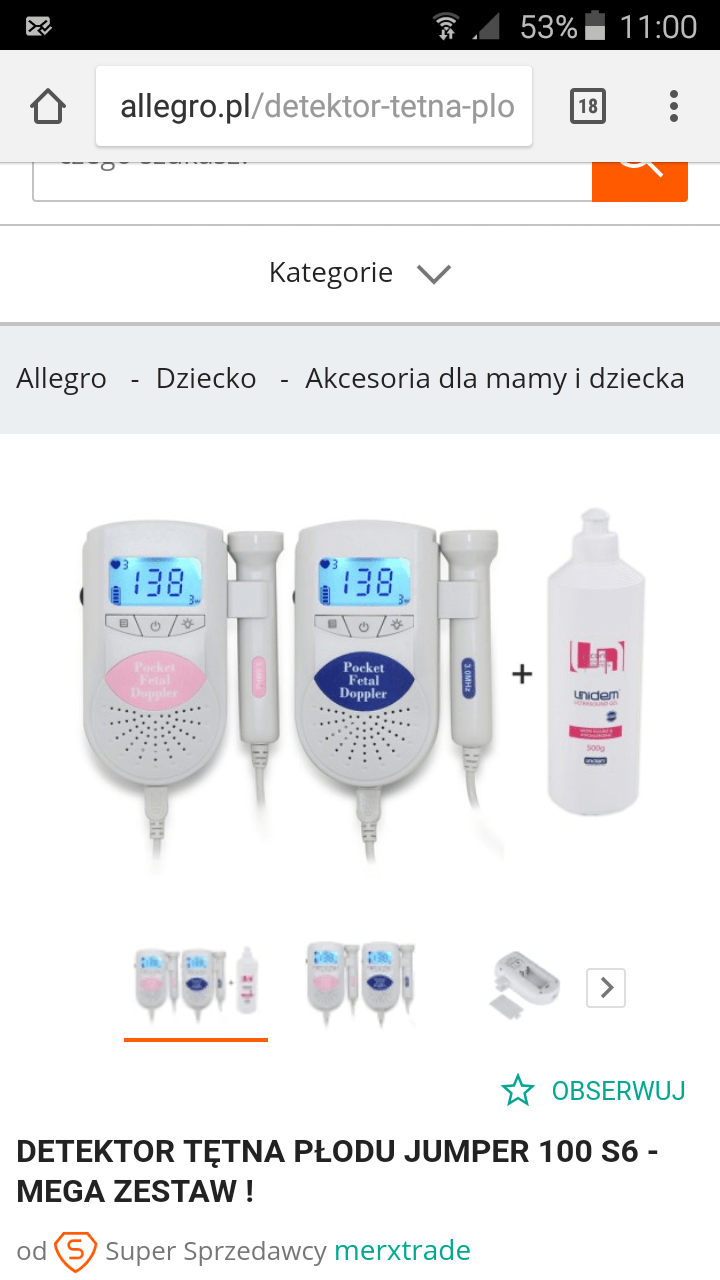Open Akcesoria dla mamy i dziecka breadcrumb
Screen dimensions: 720x1280
coord(495,379)
